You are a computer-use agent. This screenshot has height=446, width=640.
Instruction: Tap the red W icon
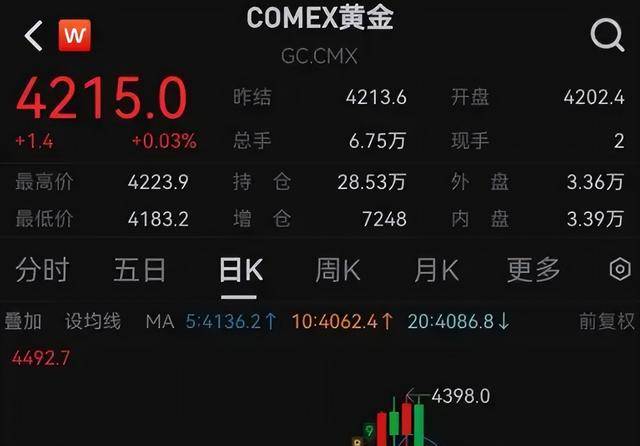pyautogui.click(x=75, y=37)
